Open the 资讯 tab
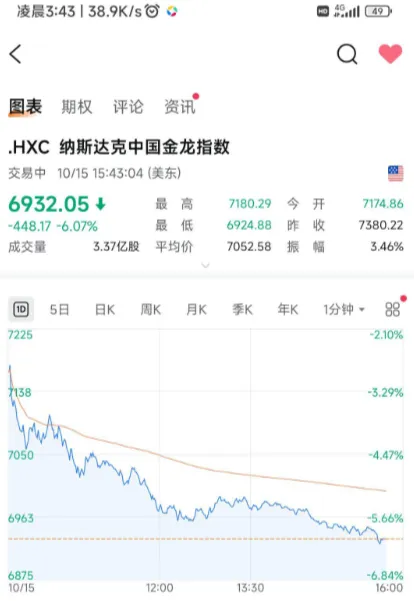 (179, 107)
